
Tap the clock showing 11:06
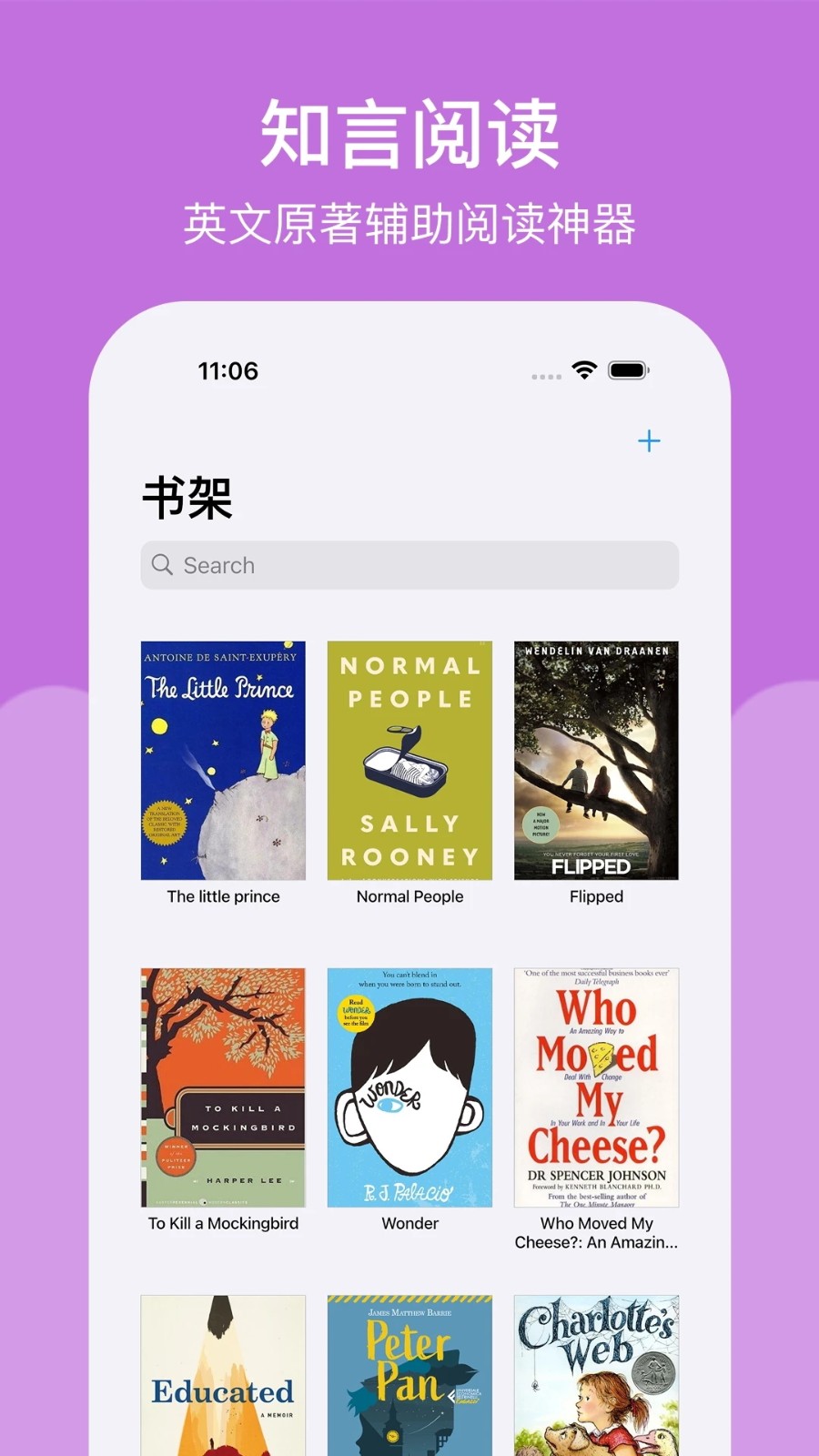[x=228, y=371]
